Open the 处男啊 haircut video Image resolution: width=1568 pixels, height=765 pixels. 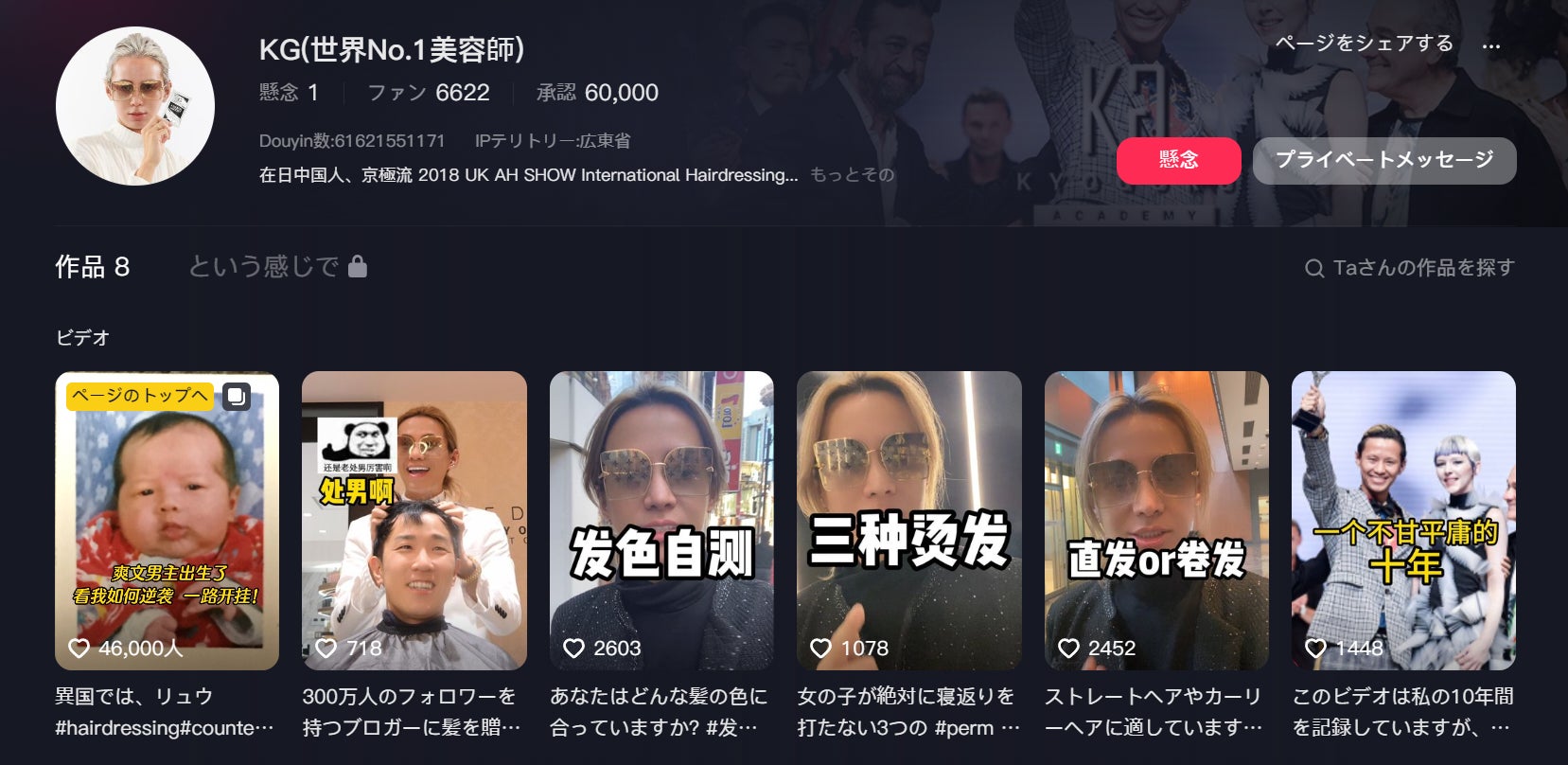pyautogui.click(x=414, y=521)
